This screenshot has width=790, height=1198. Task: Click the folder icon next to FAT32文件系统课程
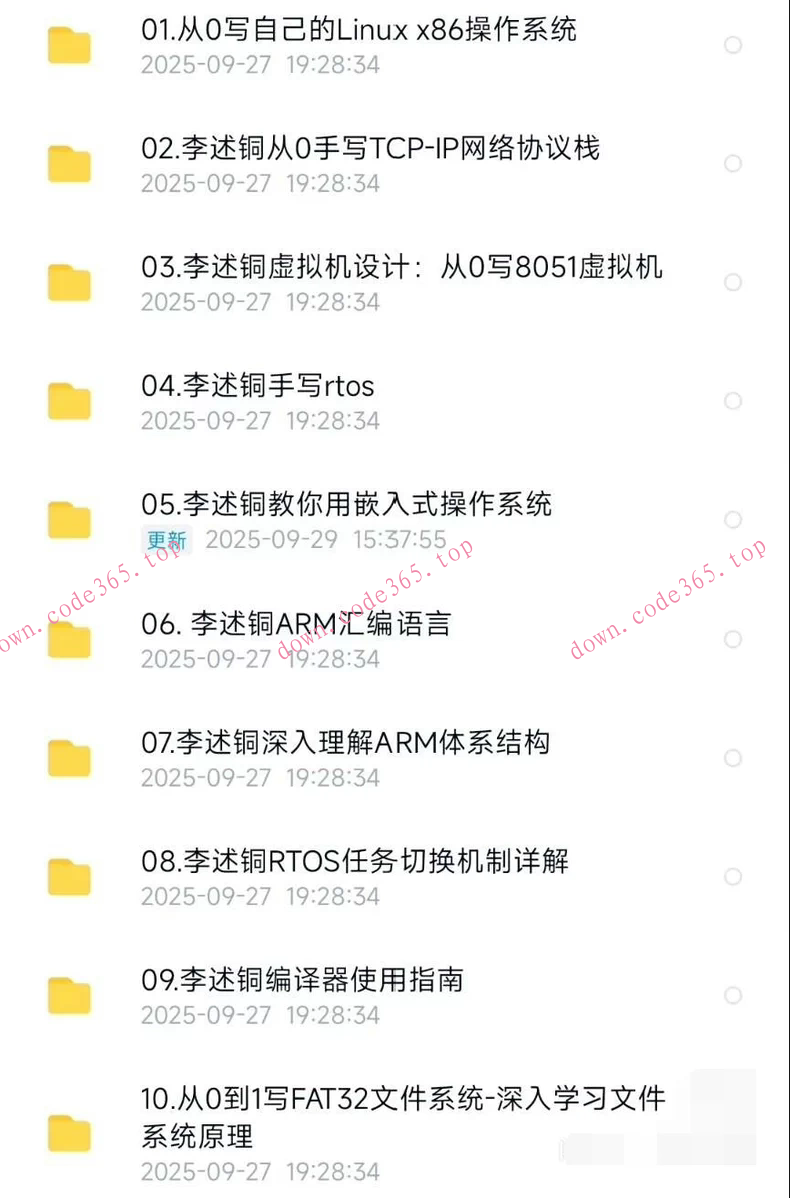(68, 1133)
